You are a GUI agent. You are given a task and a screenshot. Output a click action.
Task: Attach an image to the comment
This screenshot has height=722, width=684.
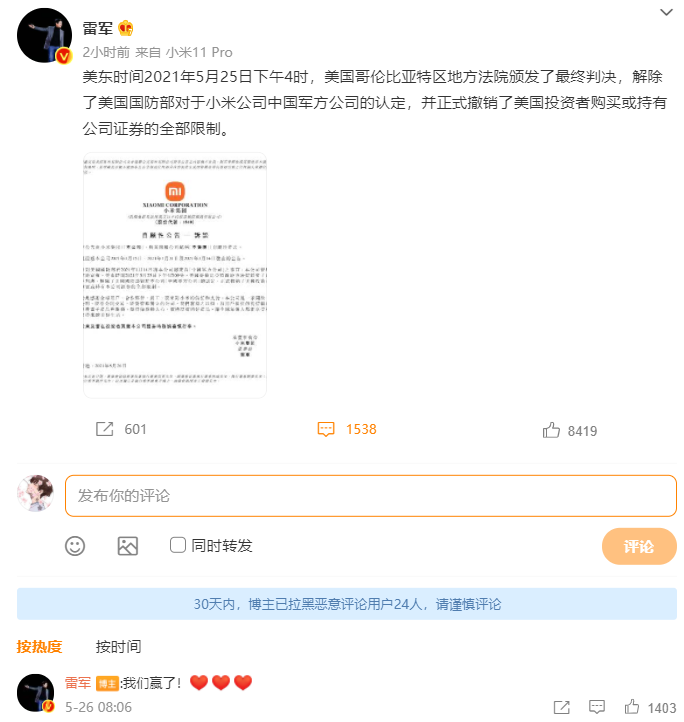127,546
